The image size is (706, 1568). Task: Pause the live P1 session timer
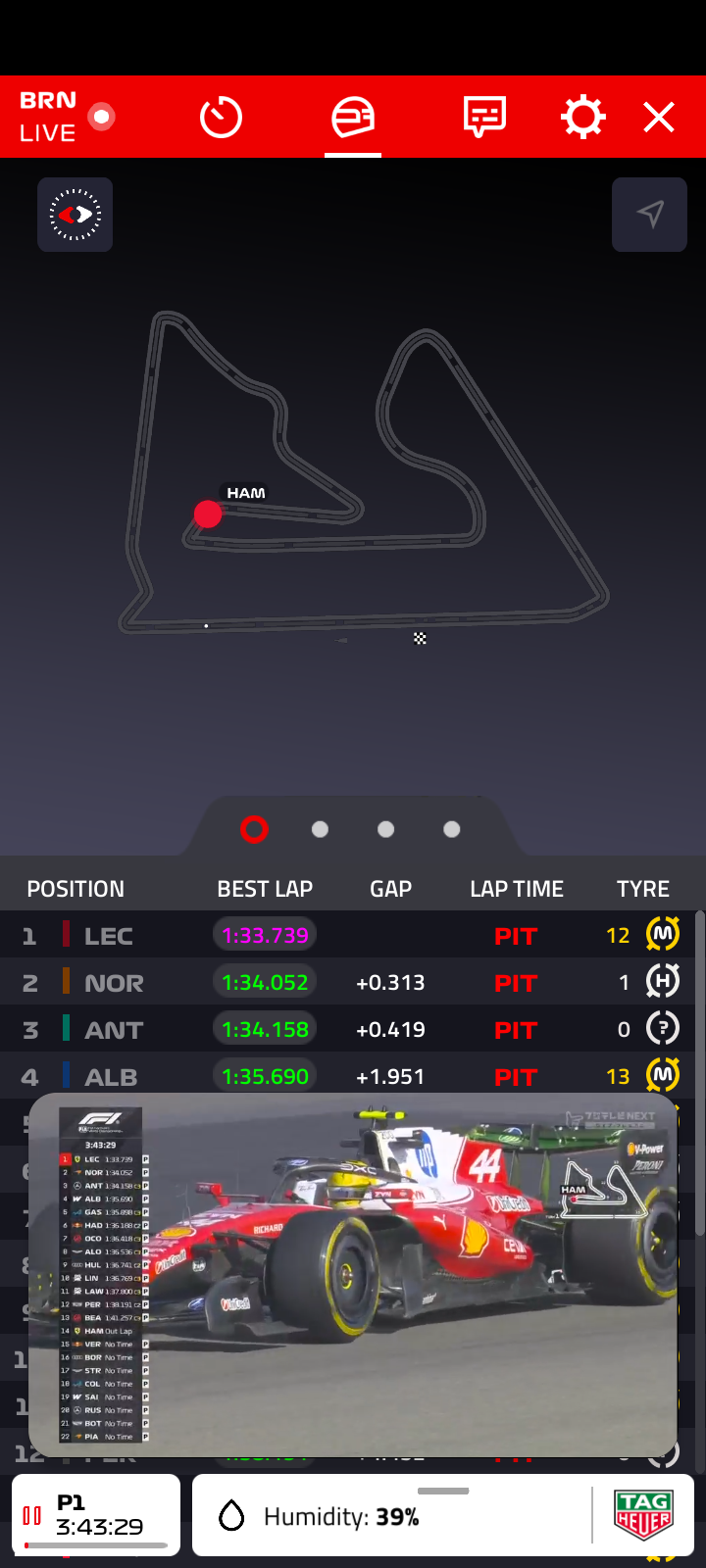[32, 1515]
